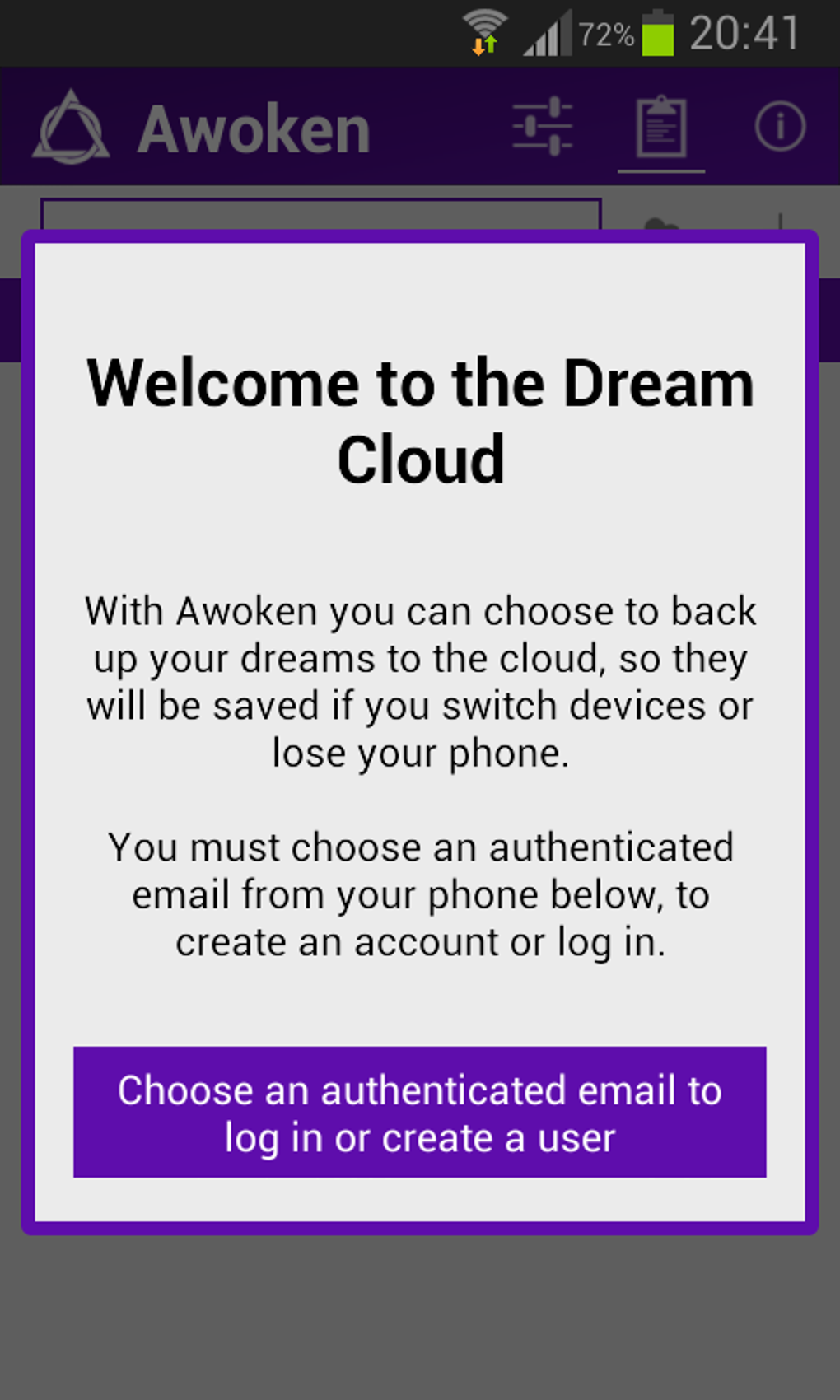Switch to the underlined clipboard tab
840x1400 pixels.
[x=660, y=132]
